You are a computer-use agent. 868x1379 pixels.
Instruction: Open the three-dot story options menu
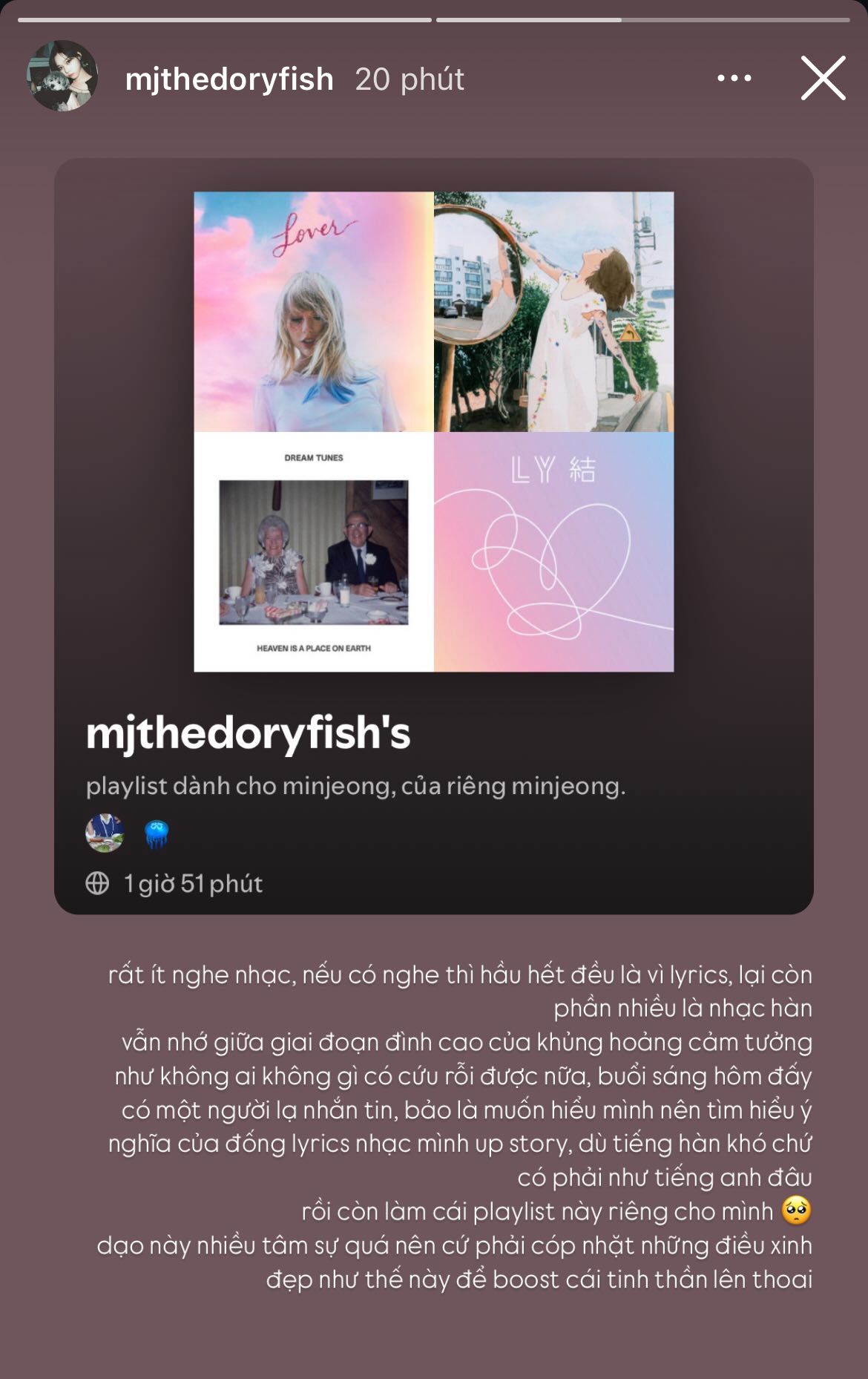734,78
